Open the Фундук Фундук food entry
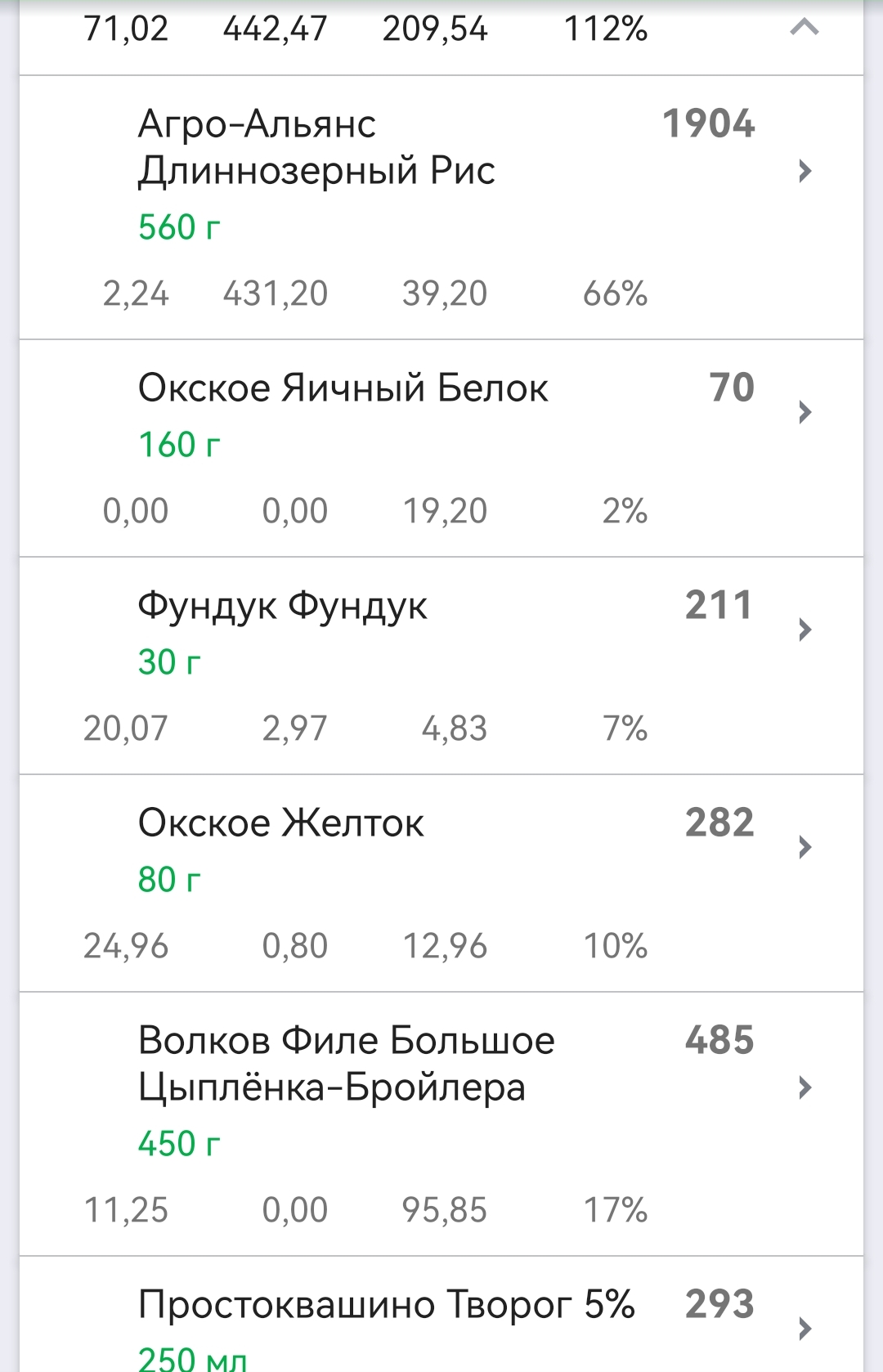Screen dimensions: 883x1372 283,607
